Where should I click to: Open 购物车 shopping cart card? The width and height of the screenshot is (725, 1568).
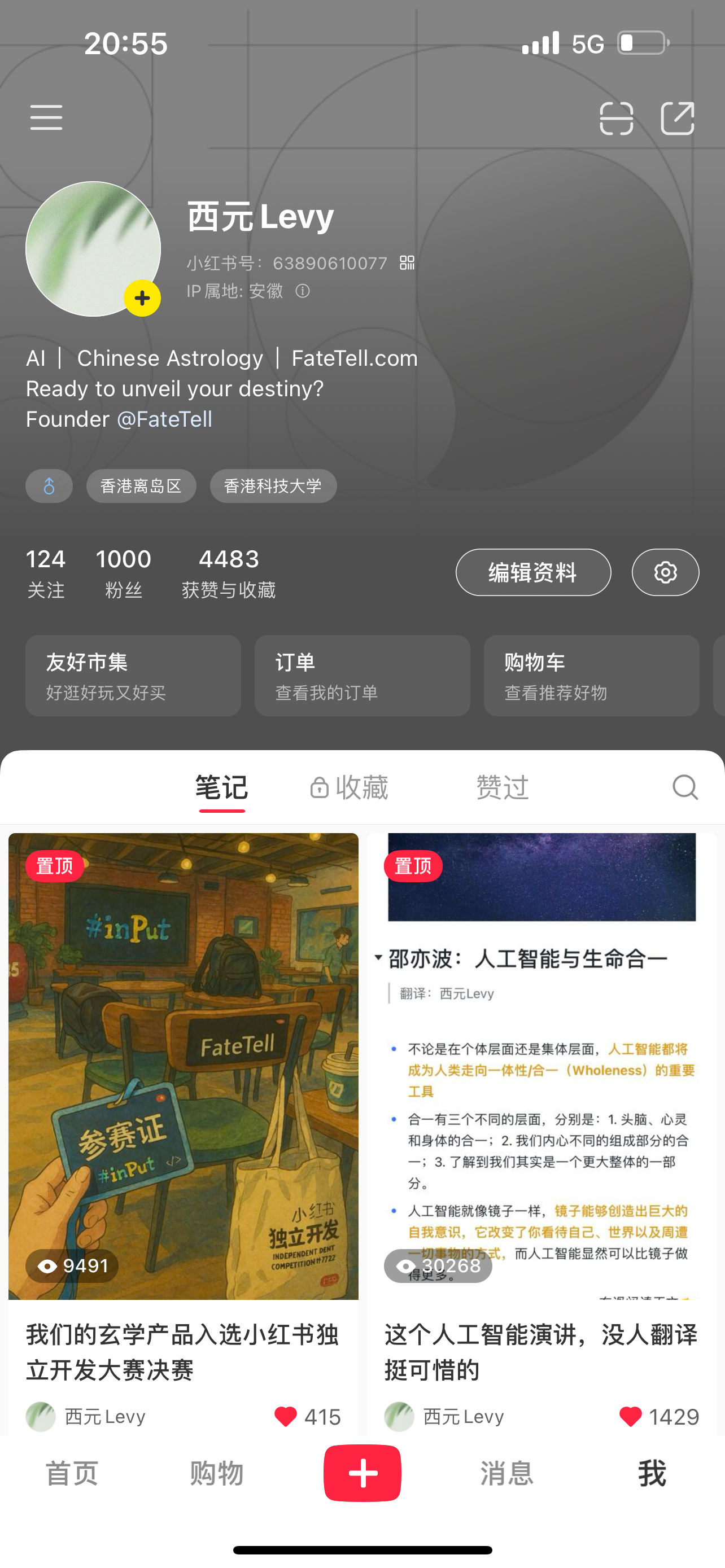tap(592, 676)
